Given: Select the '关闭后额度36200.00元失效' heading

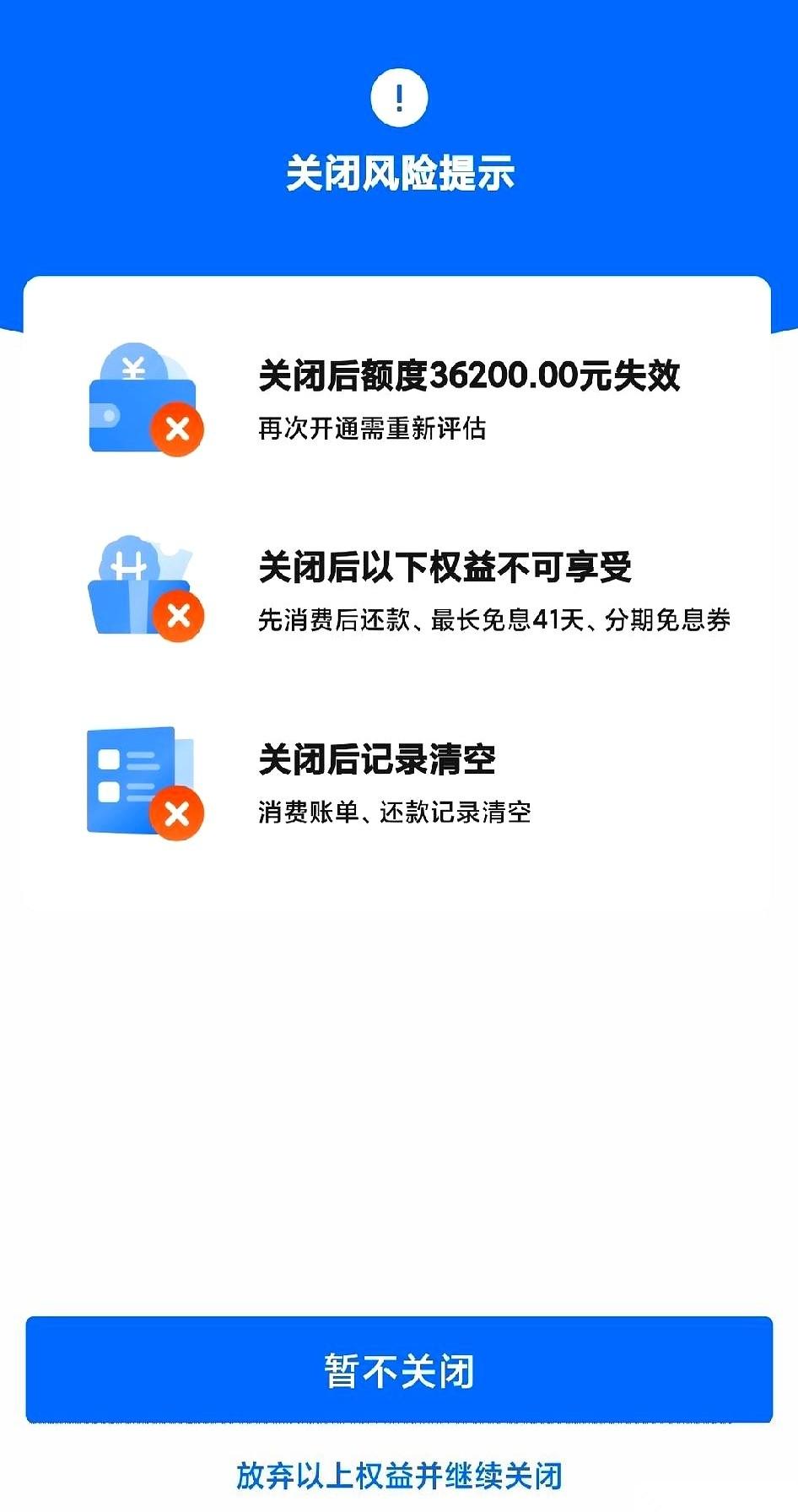Looking at the screenshot, I should (471, 375).
